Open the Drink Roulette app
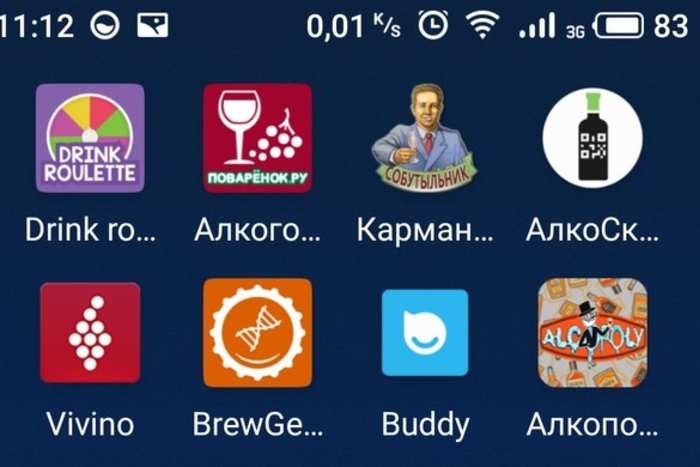The image size is (700, 467). [90, 138]
